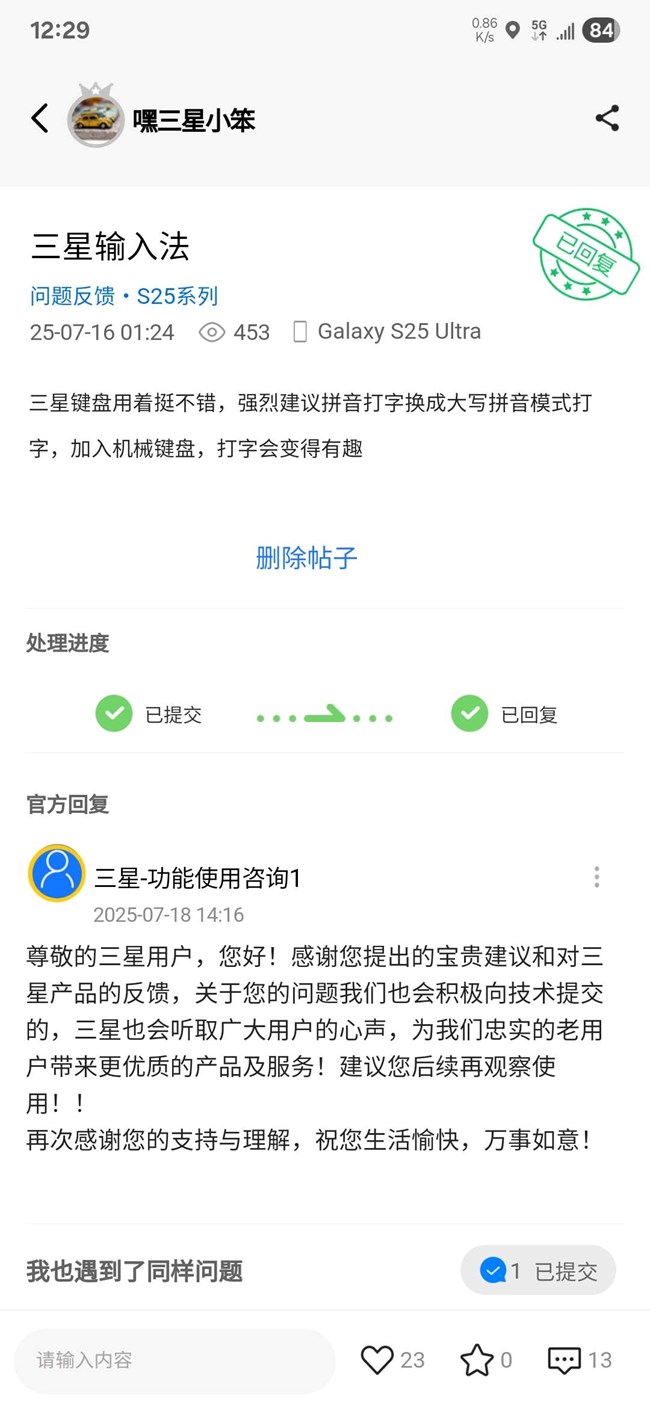Tap 删除帖子 to delete the post
Image resolution: width=650 pixels, height=1408 pixels.
point(306,558)
